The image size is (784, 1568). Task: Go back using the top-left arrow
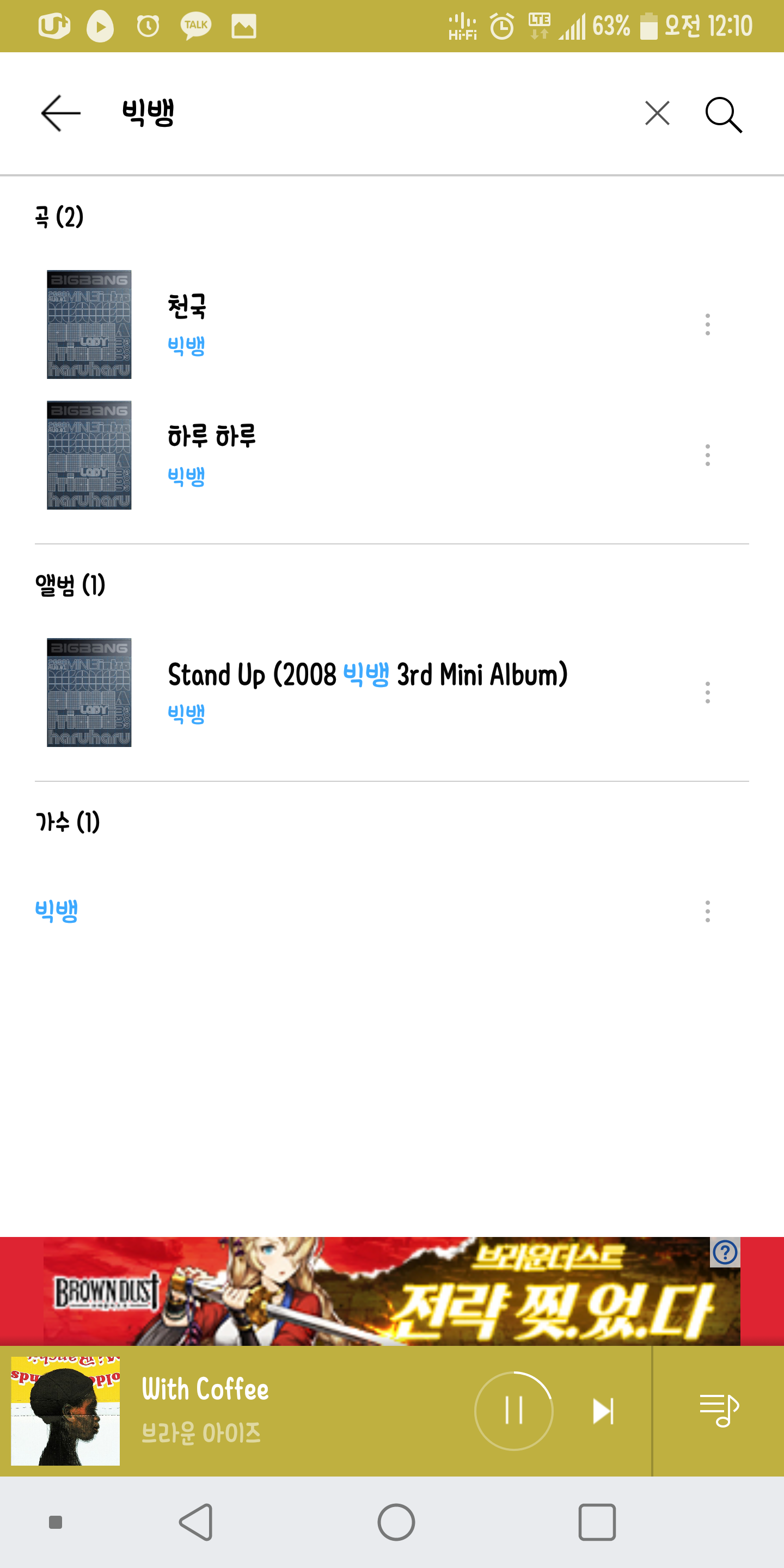[60, 113]
